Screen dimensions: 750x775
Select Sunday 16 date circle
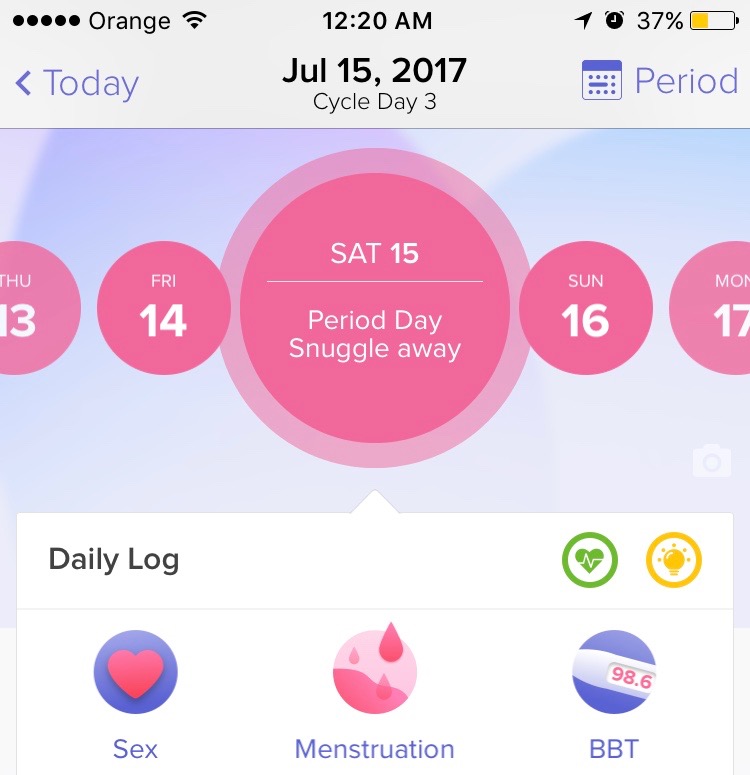click(586, 308)
